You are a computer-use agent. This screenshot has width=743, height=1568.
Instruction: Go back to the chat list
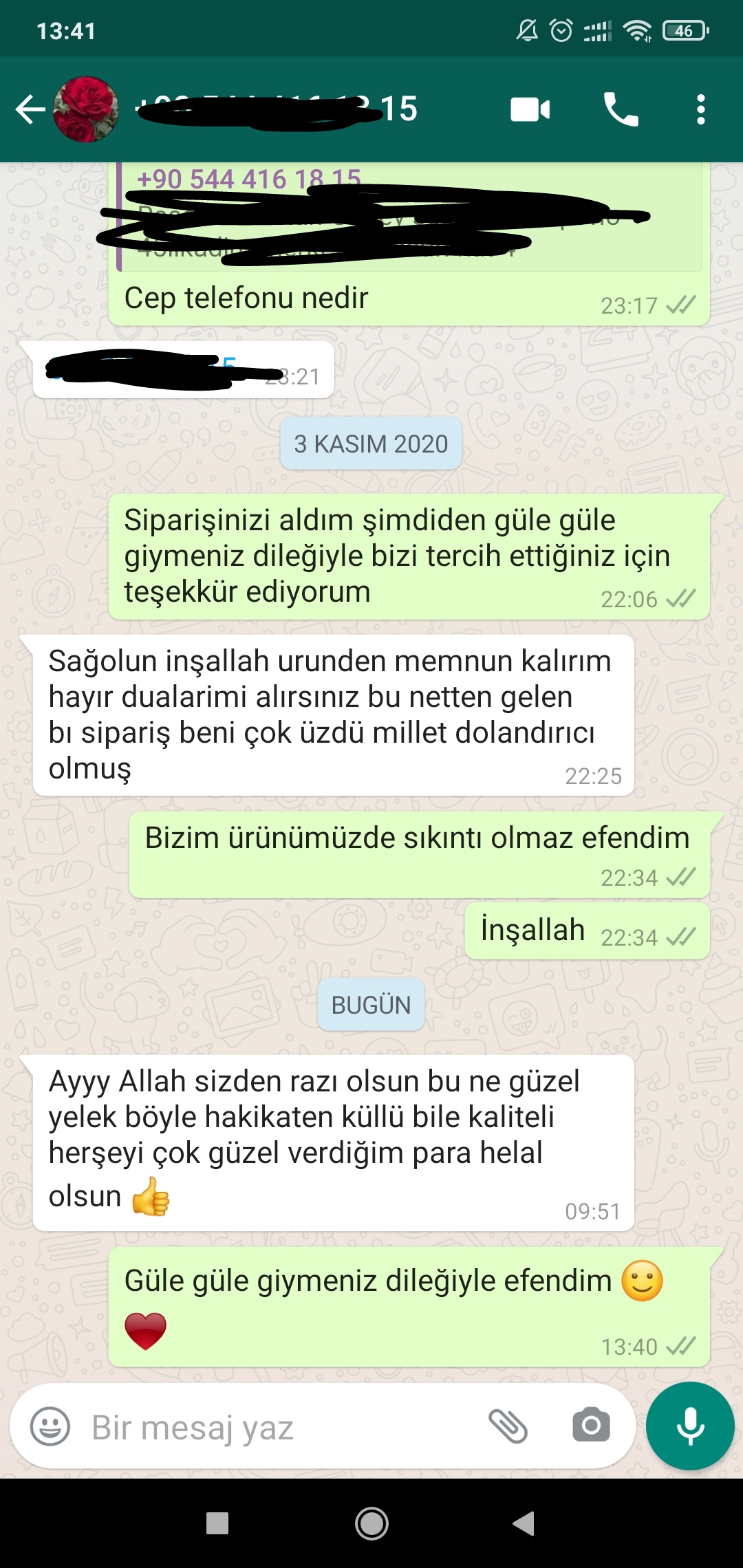(x=30, y=109)
